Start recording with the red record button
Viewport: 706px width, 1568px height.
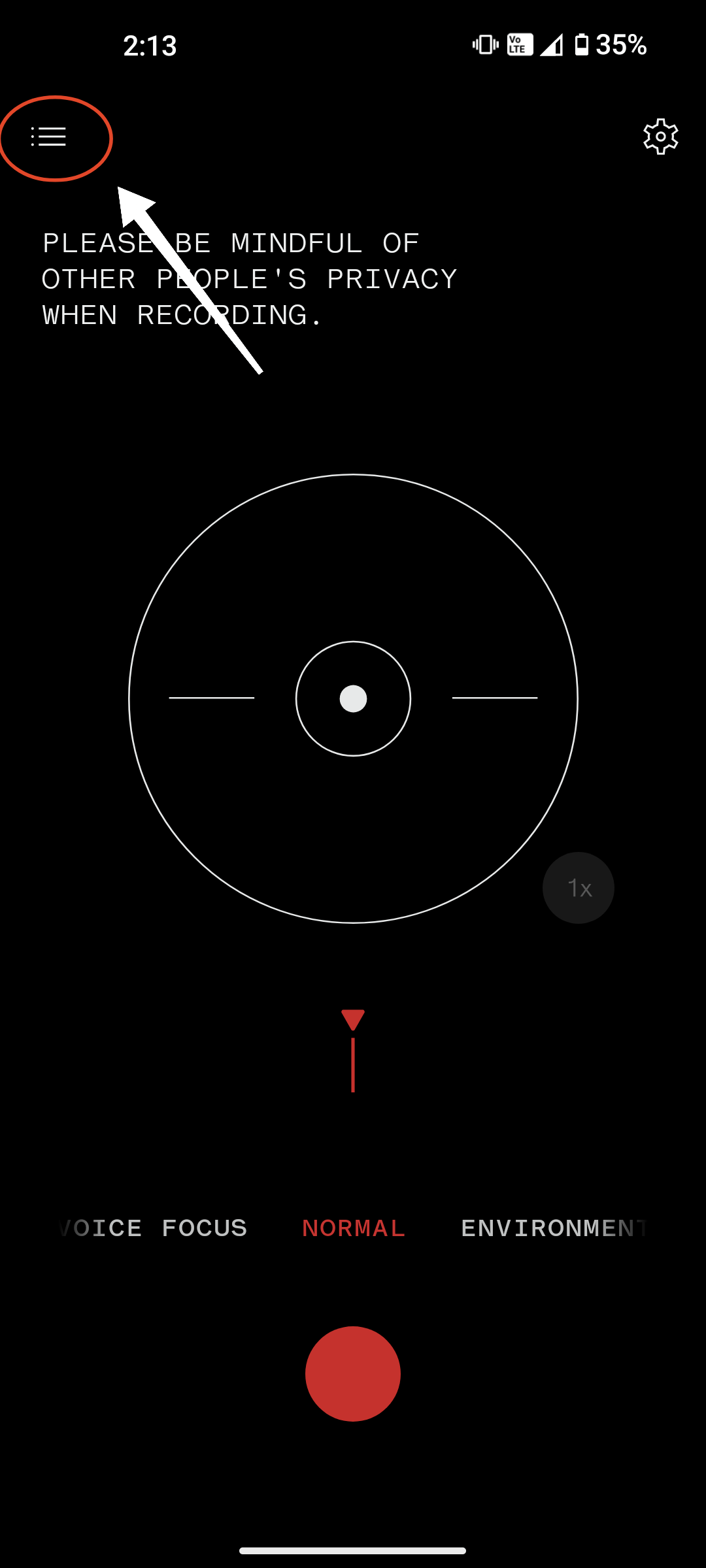click(x=353, y=1374)
